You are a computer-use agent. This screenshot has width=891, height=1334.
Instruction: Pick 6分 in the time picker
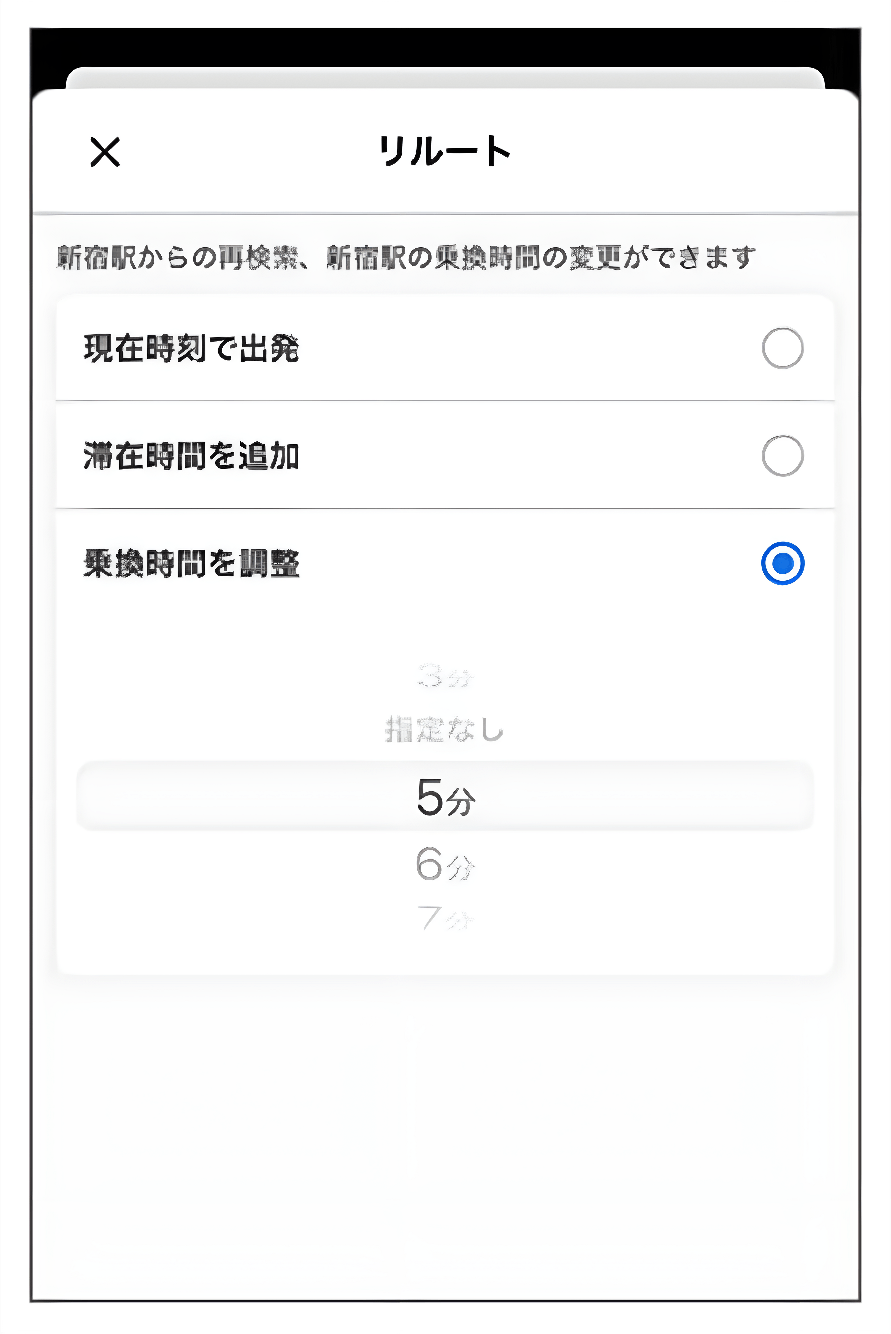pos(444,864)
